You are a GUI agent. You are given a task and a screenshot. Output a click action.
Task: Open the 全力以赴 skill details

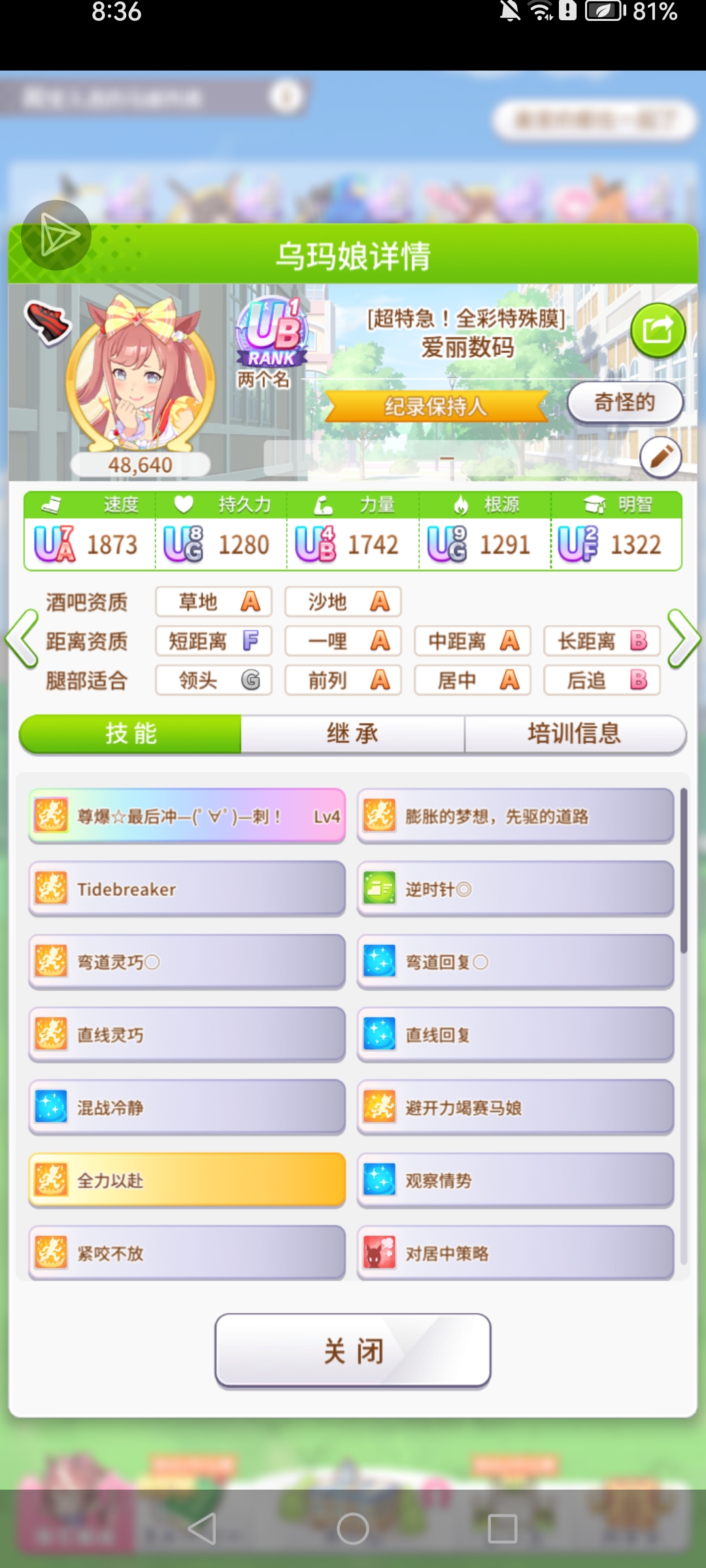point(187,1180)
